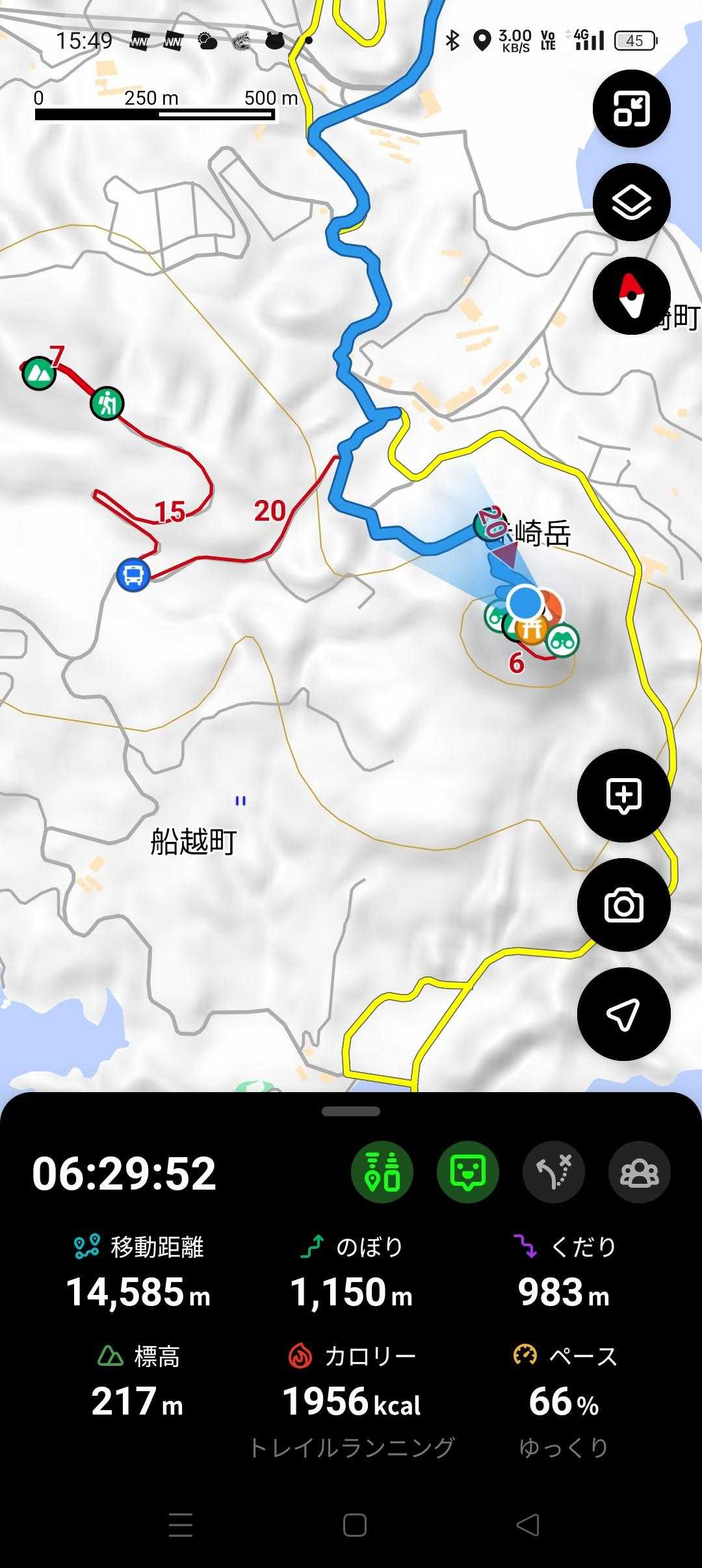
Task: Select the hiker trailhead marker
Action: 107,403
